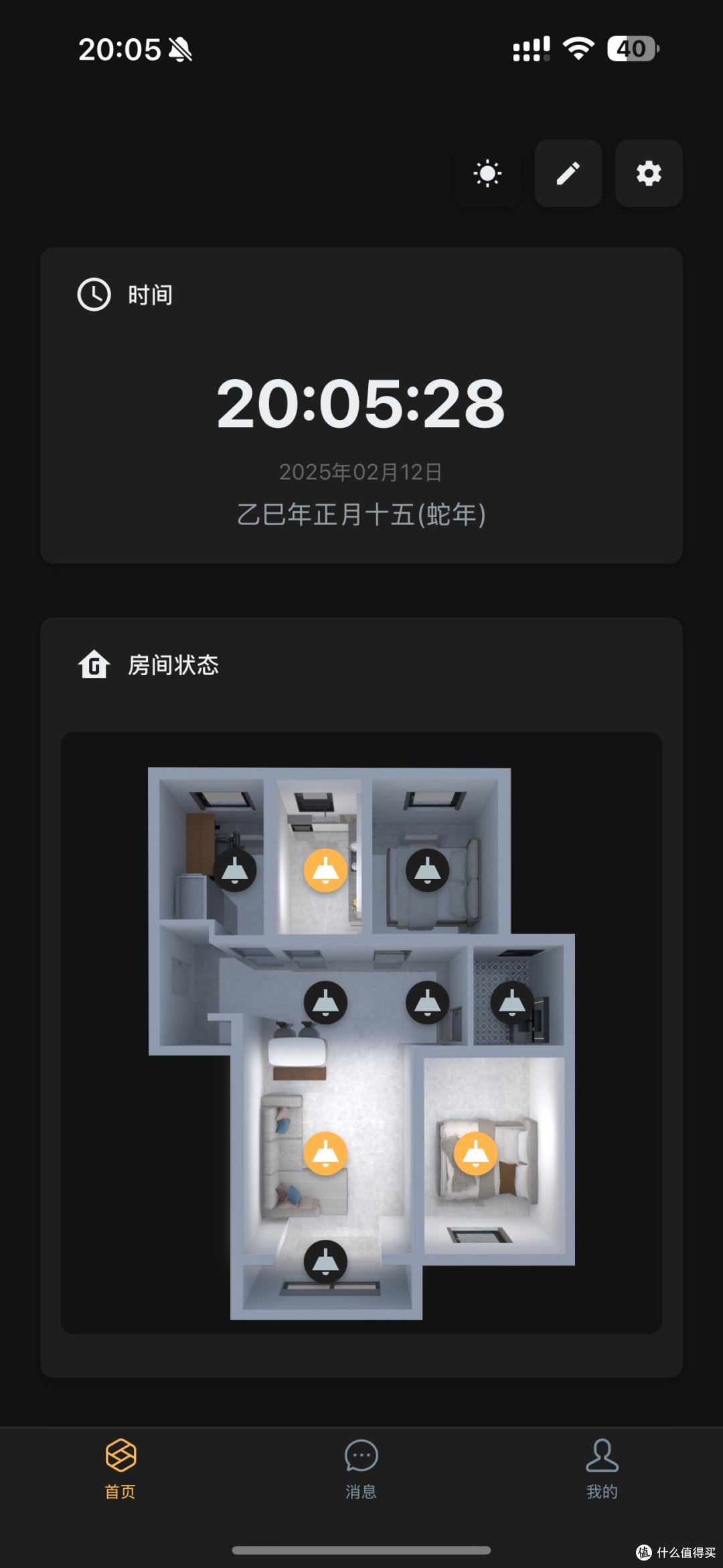Open the settings gear icon
The image size is (723, 1568).
[647, 173]
